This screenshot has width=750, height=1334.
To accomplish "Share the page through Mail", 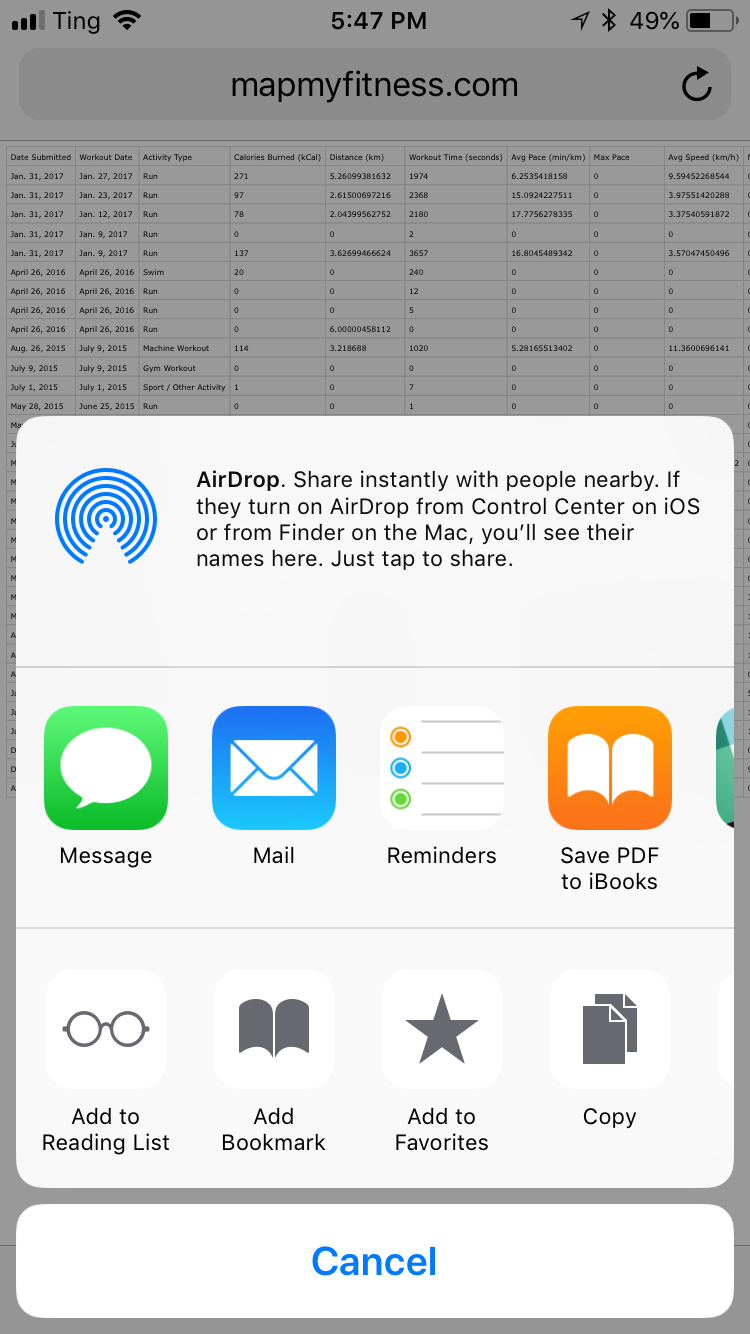I will tap(274, 768).
